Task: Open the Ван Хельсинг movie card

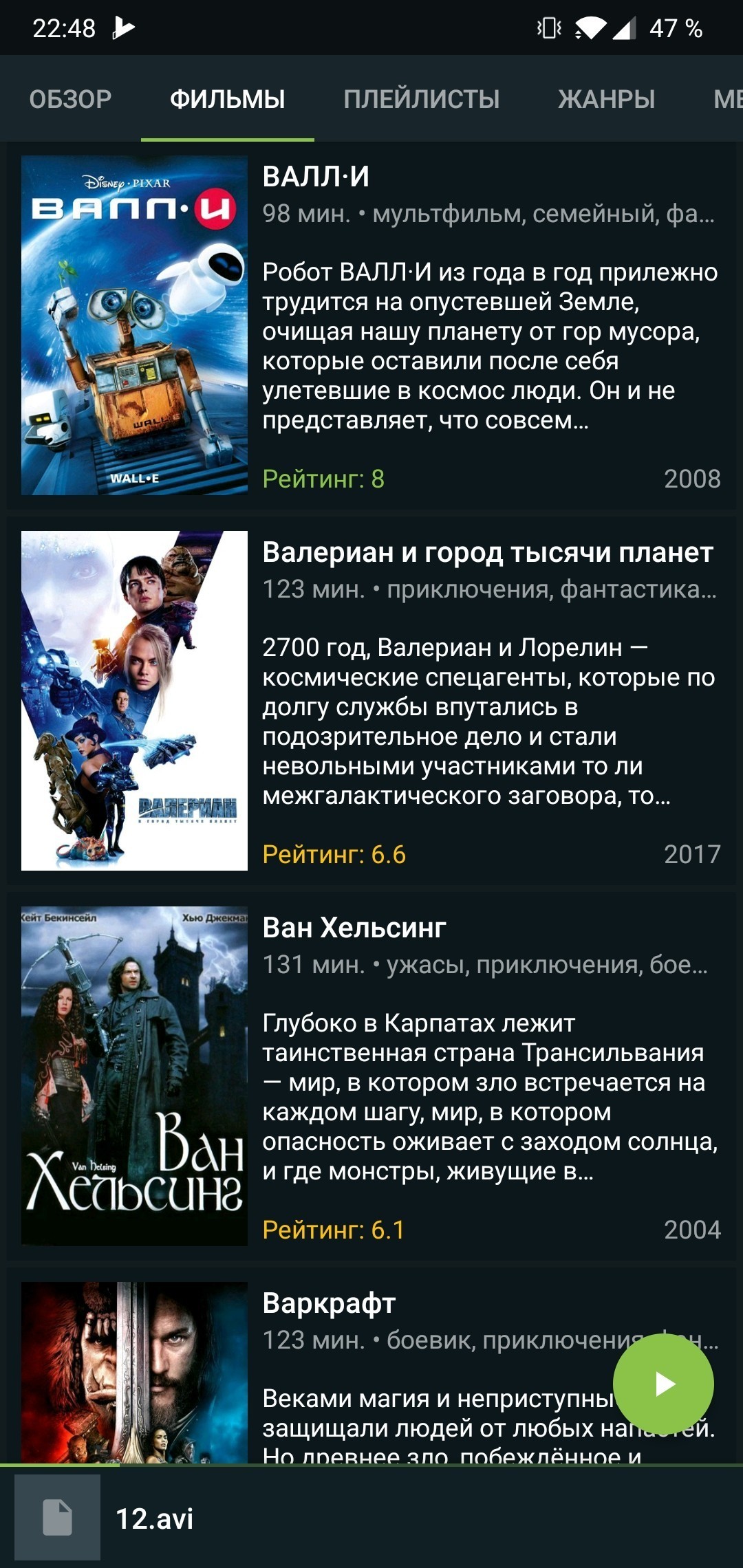Action: point(371,1076)
